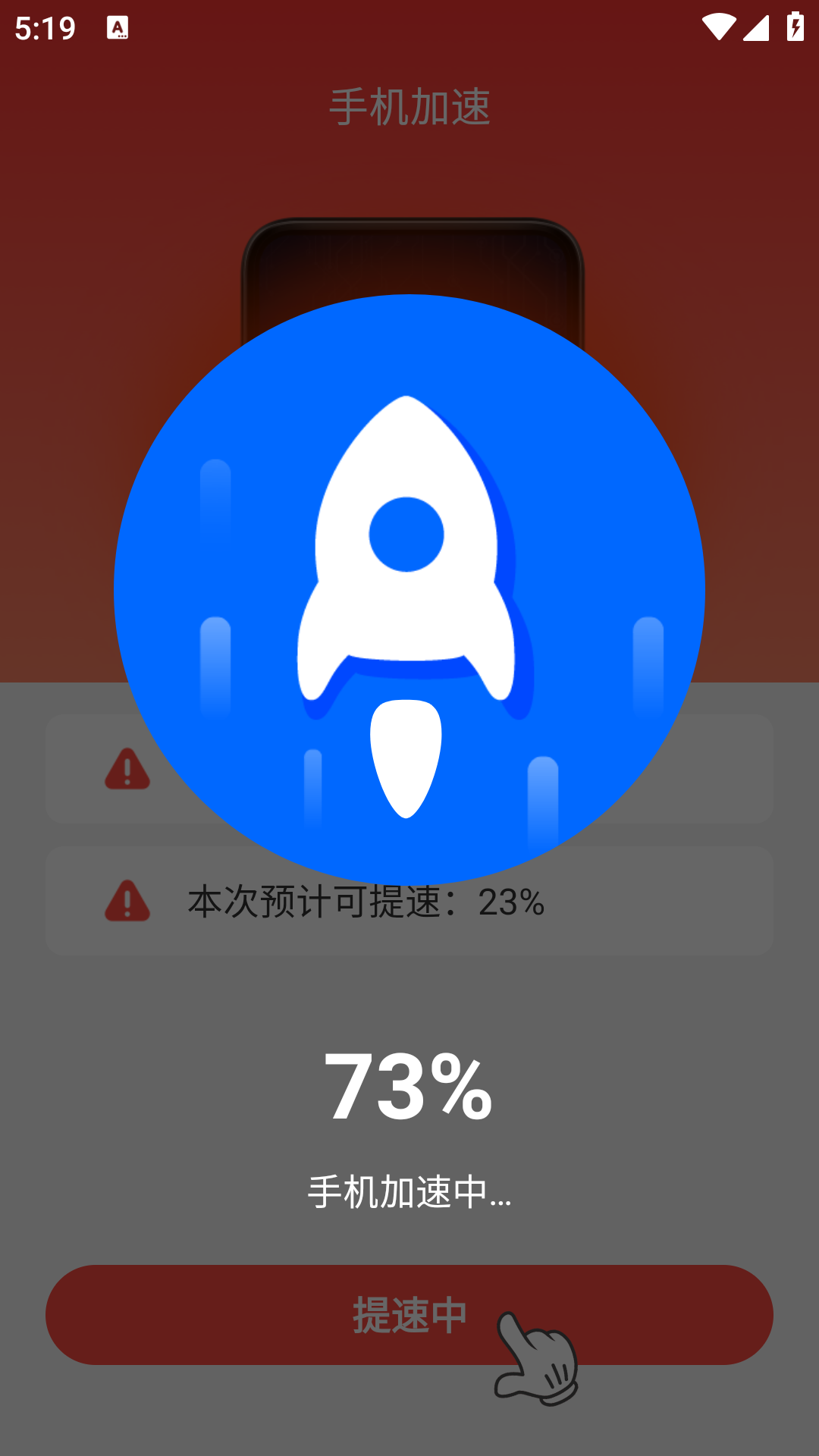Click the warning icon in the top list row
Image resolution: width=819 pixels, height=1456 pixels.
(127, 768)
